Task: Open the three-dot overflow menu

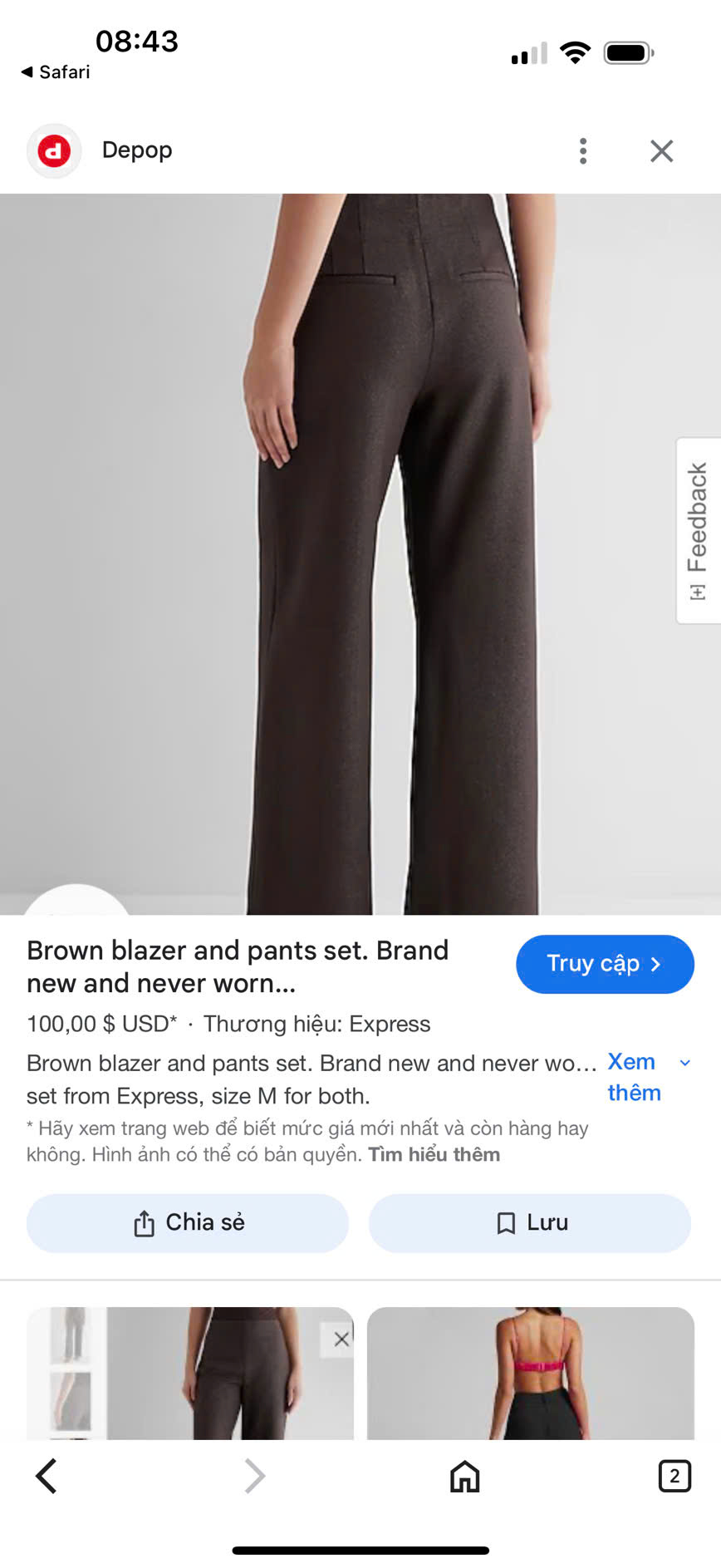Action: (583, 151)
